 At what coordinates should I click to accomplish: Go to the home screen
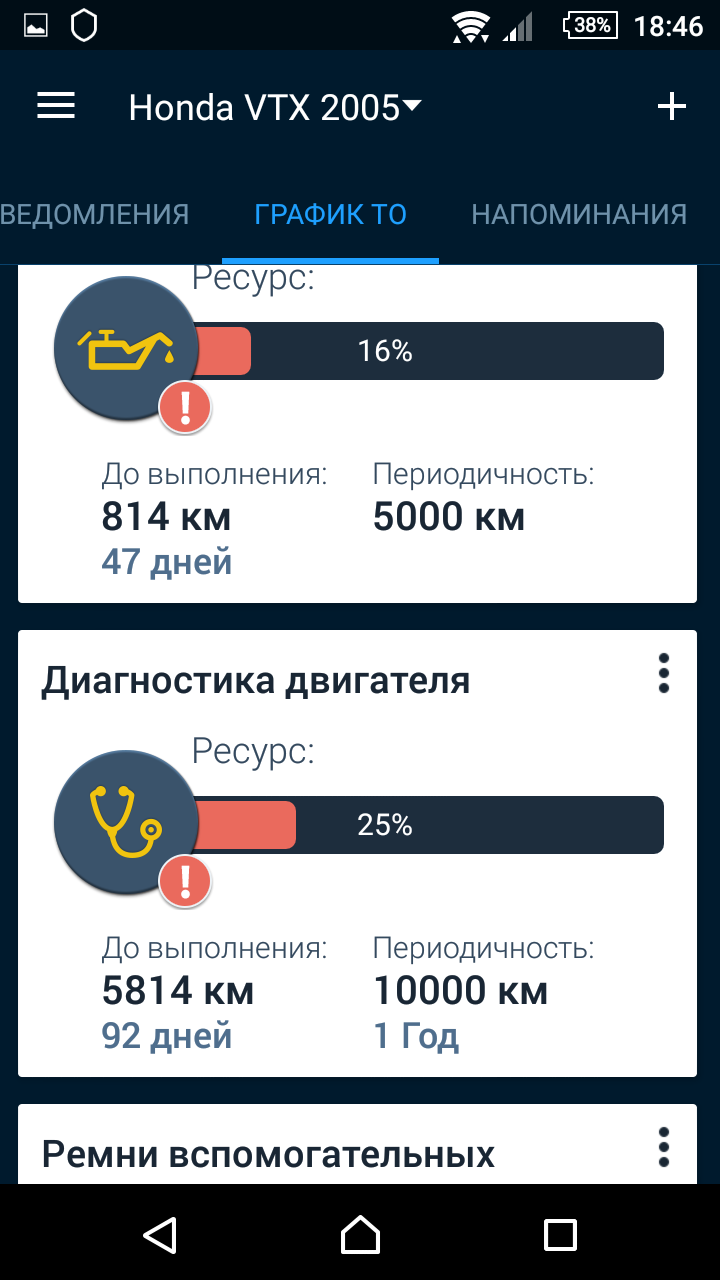360,1235
